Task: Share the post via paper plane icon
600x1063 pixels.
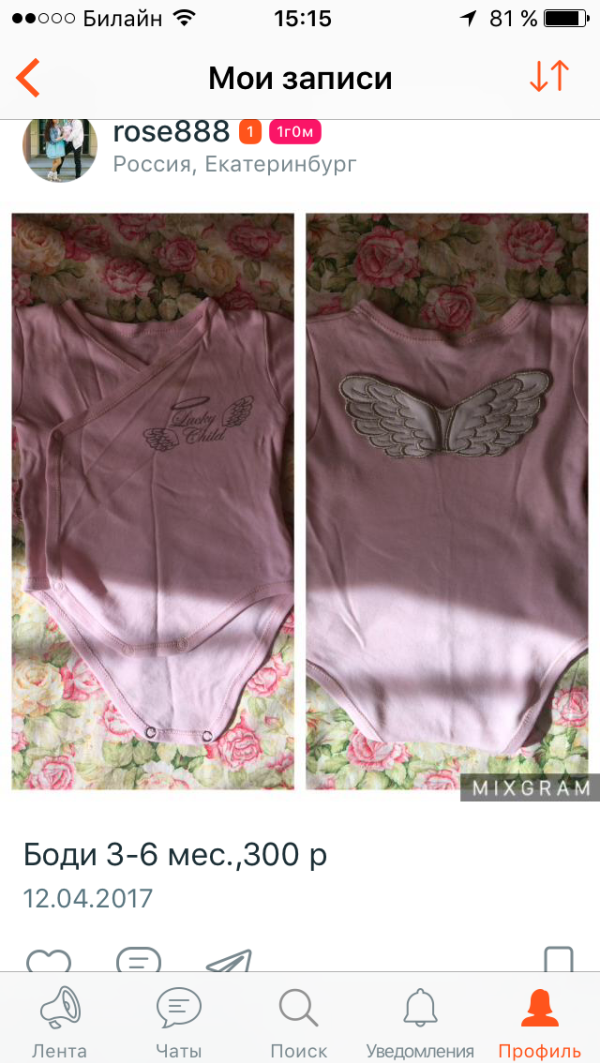Action: (x=227, y=961)
